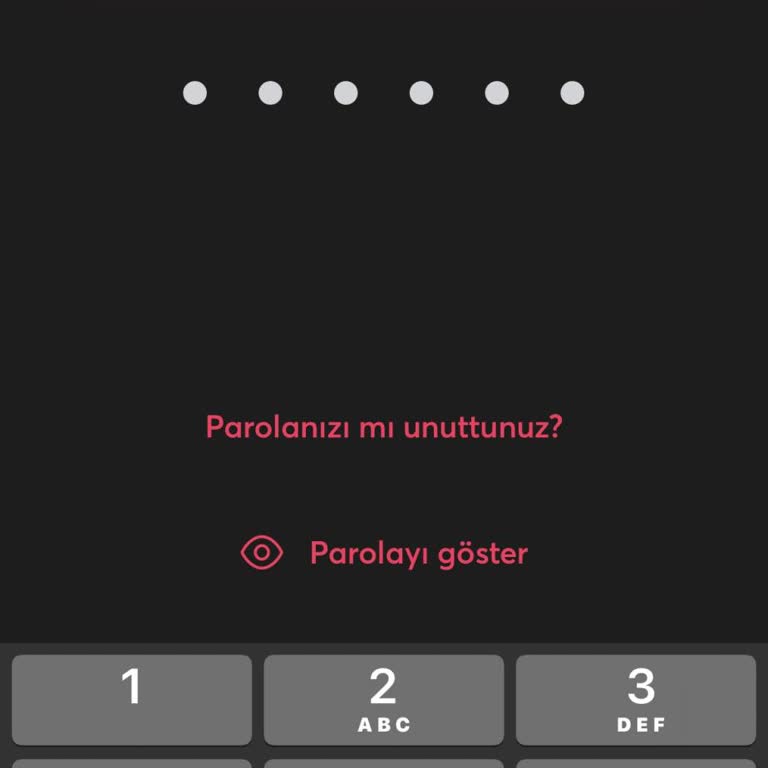Image resolution: width=768 pixels, height=768 pixels.
Task: Hit the 3 key on the keypad
Action: (636, 699)
